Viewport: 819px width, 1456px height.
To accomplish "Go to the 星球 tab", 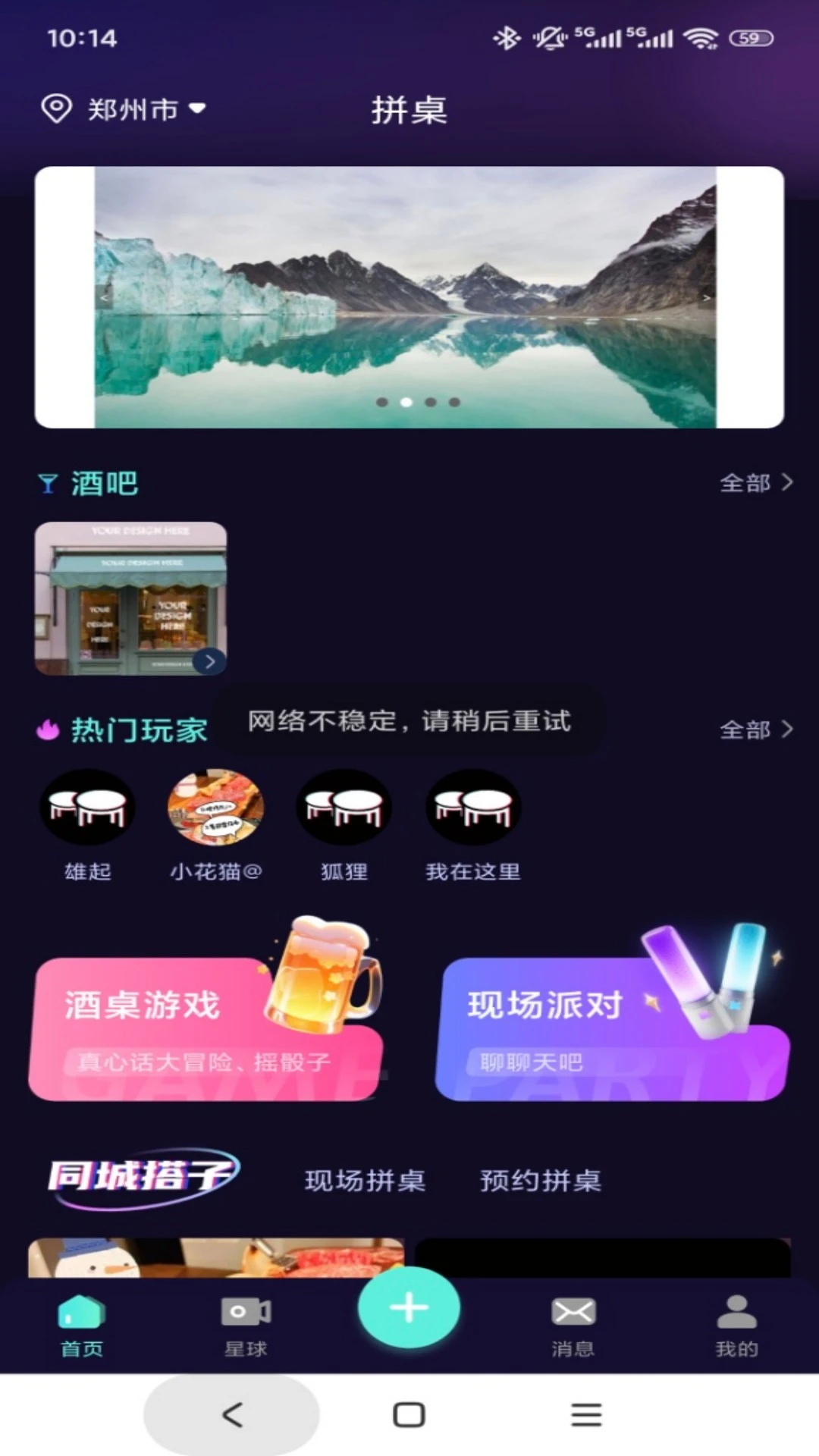I will [246, 1324].
